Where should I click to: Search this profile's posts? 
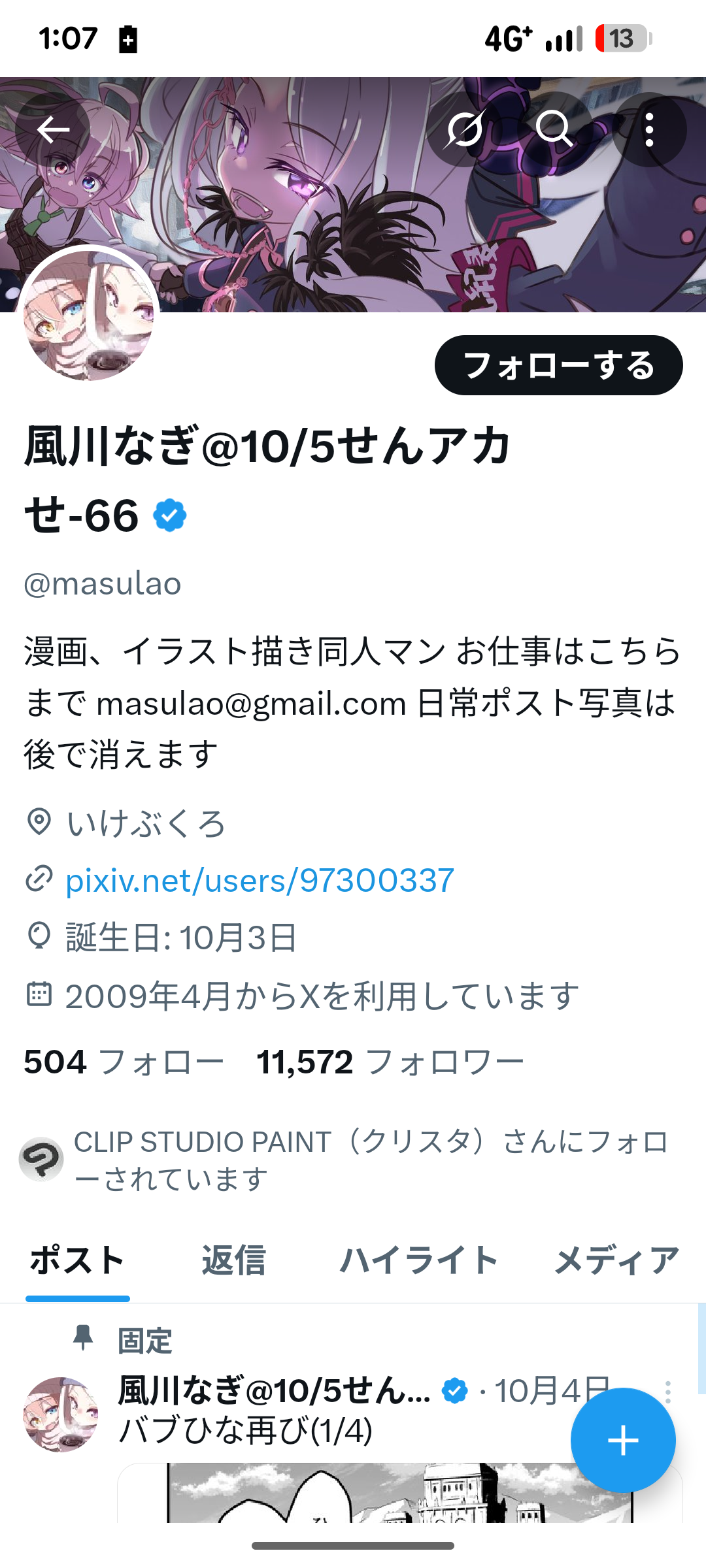coord(554,129)
